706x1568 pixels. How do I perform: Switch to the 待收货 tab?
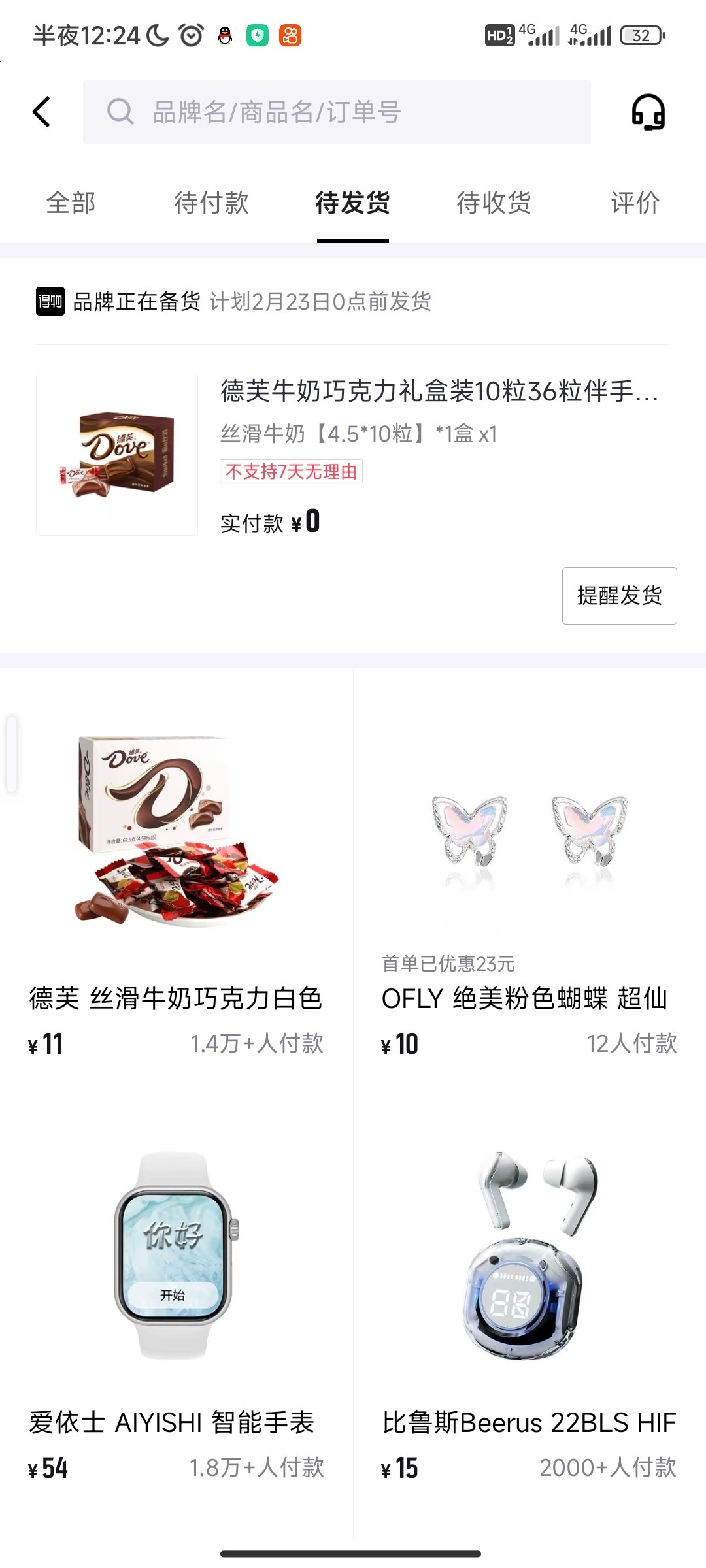pos(494,203)
